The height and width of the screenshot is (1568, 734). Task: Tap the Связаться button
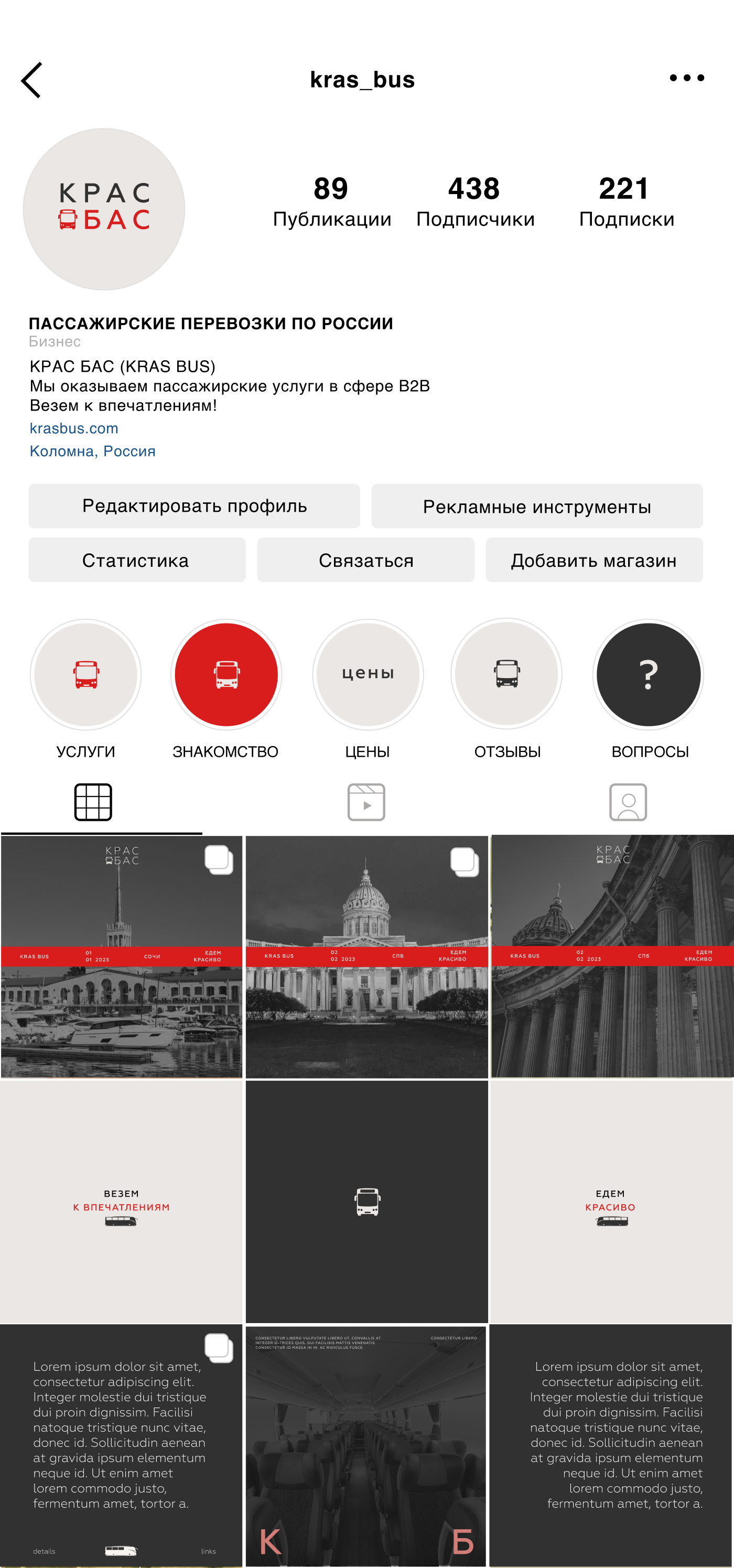(365, 560)
